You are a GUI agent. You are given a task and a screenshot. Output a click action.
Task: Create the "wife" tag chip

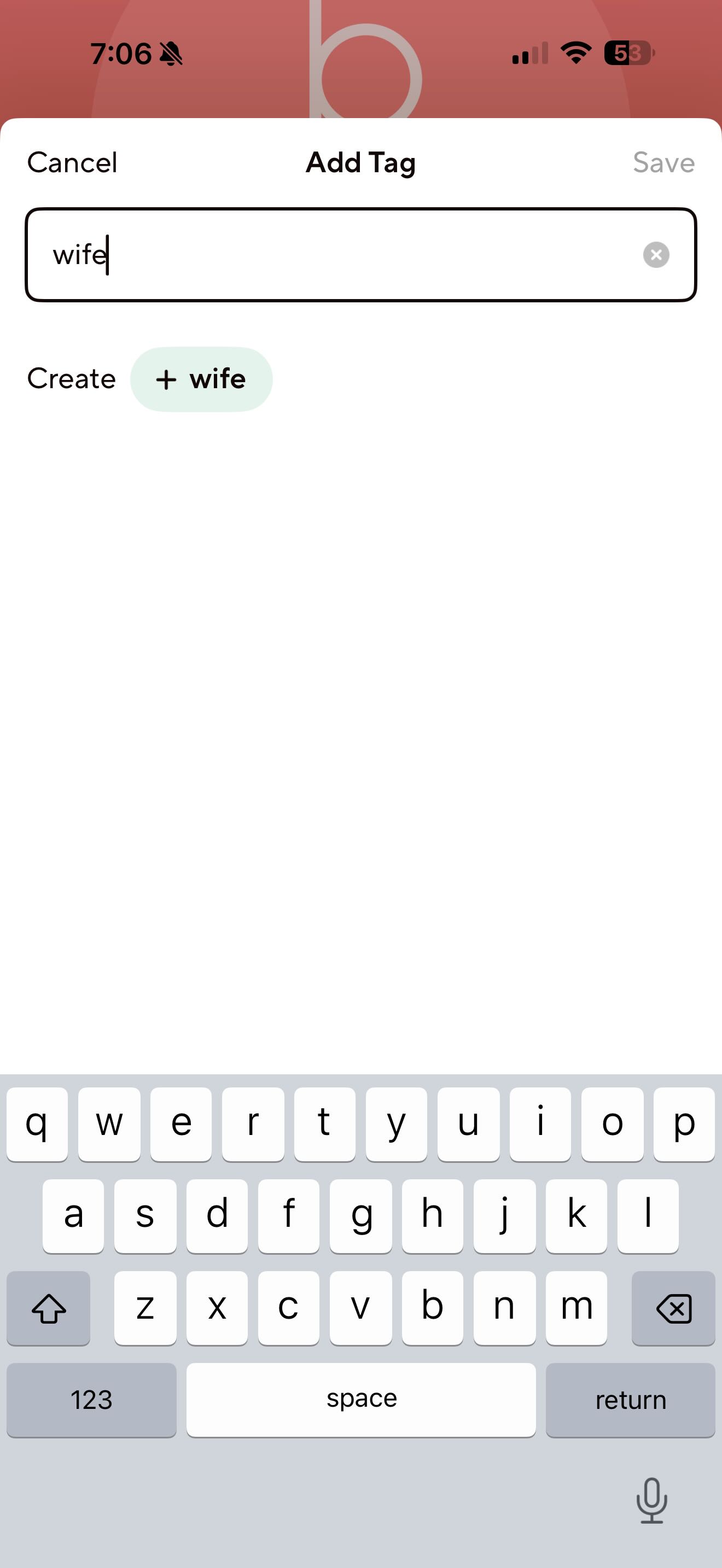[201, 379]
